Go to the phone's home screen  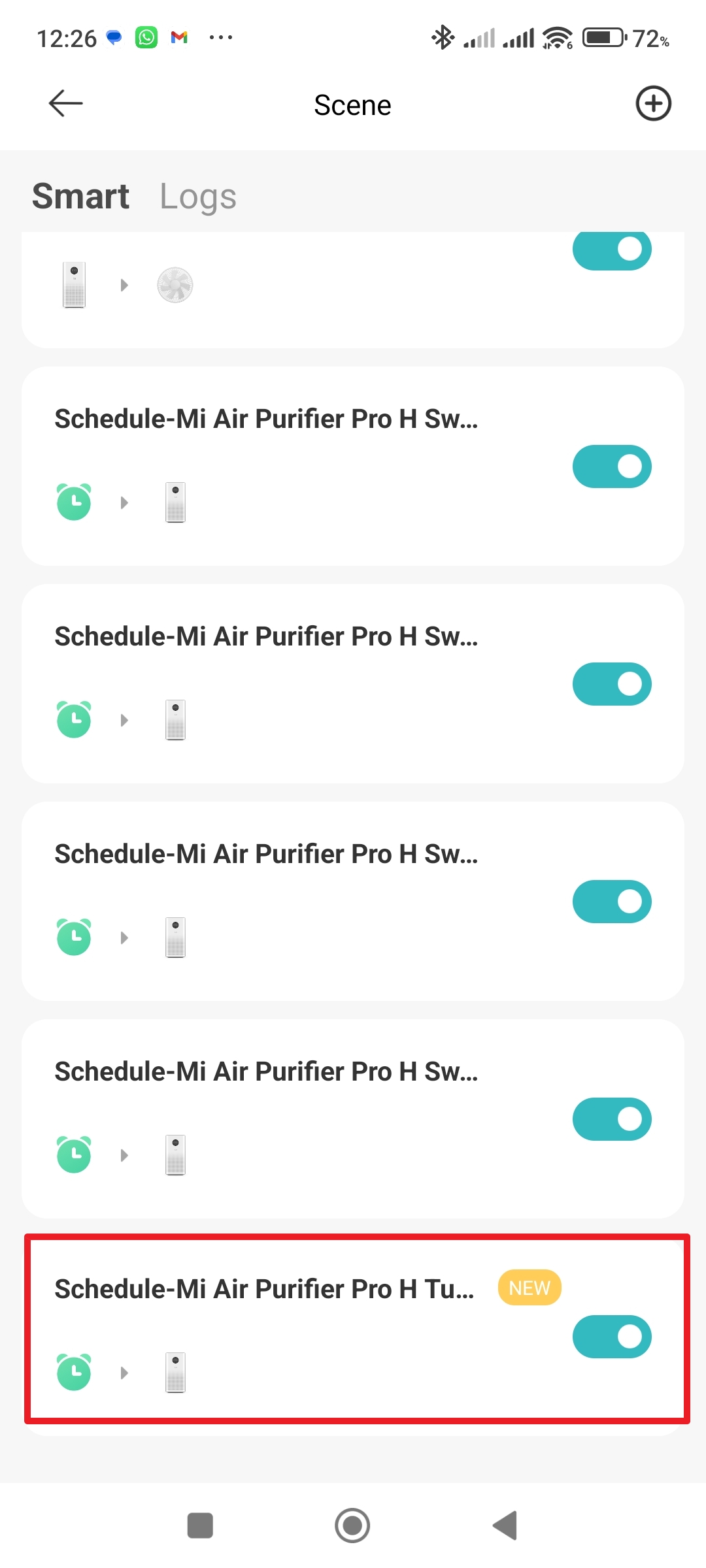[x=352, y=1526]
